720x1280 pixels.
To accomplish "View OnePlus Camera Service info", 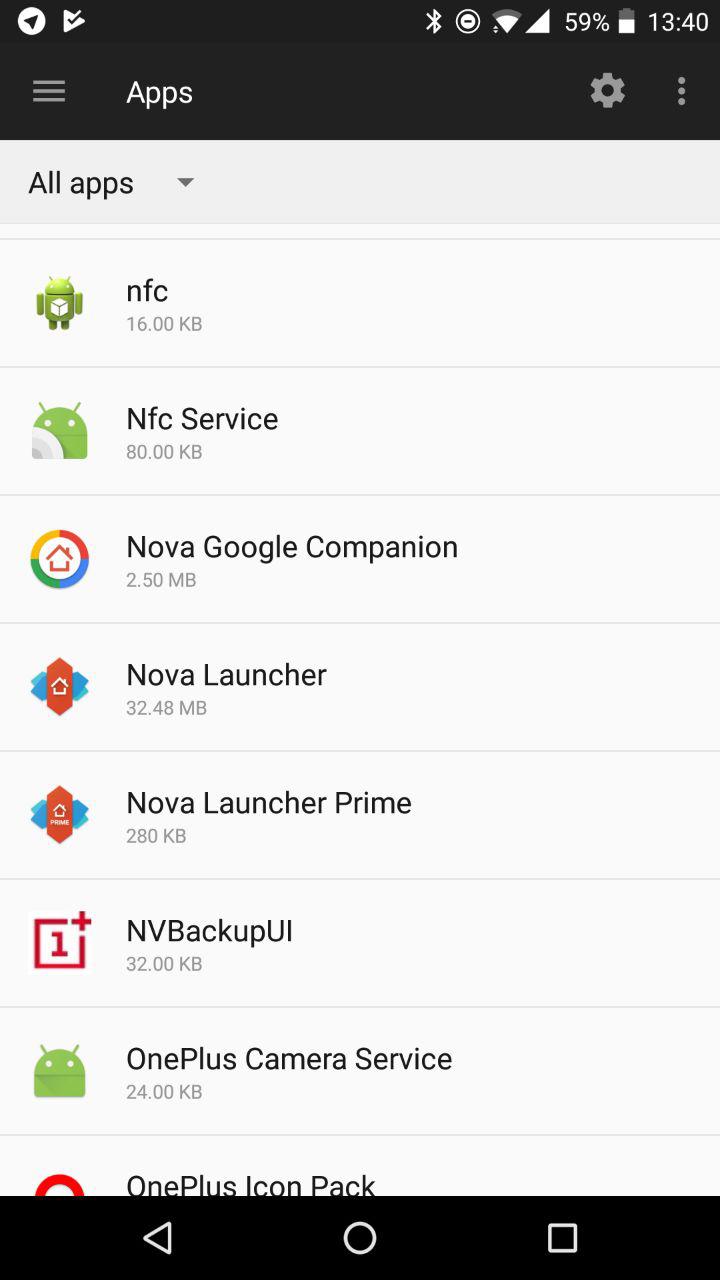I will tap(360, 1071).
